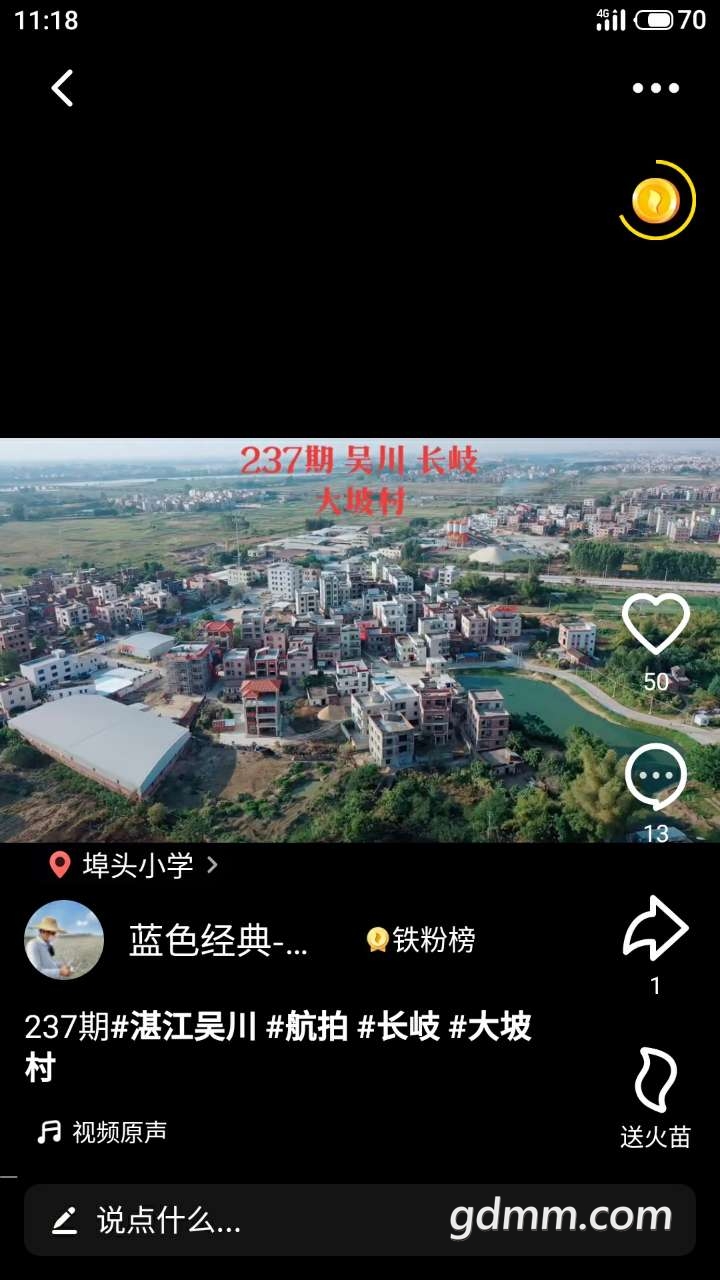Send a flame via 送火苗
Viewport: 720px width, 1280px height.
656,1082
